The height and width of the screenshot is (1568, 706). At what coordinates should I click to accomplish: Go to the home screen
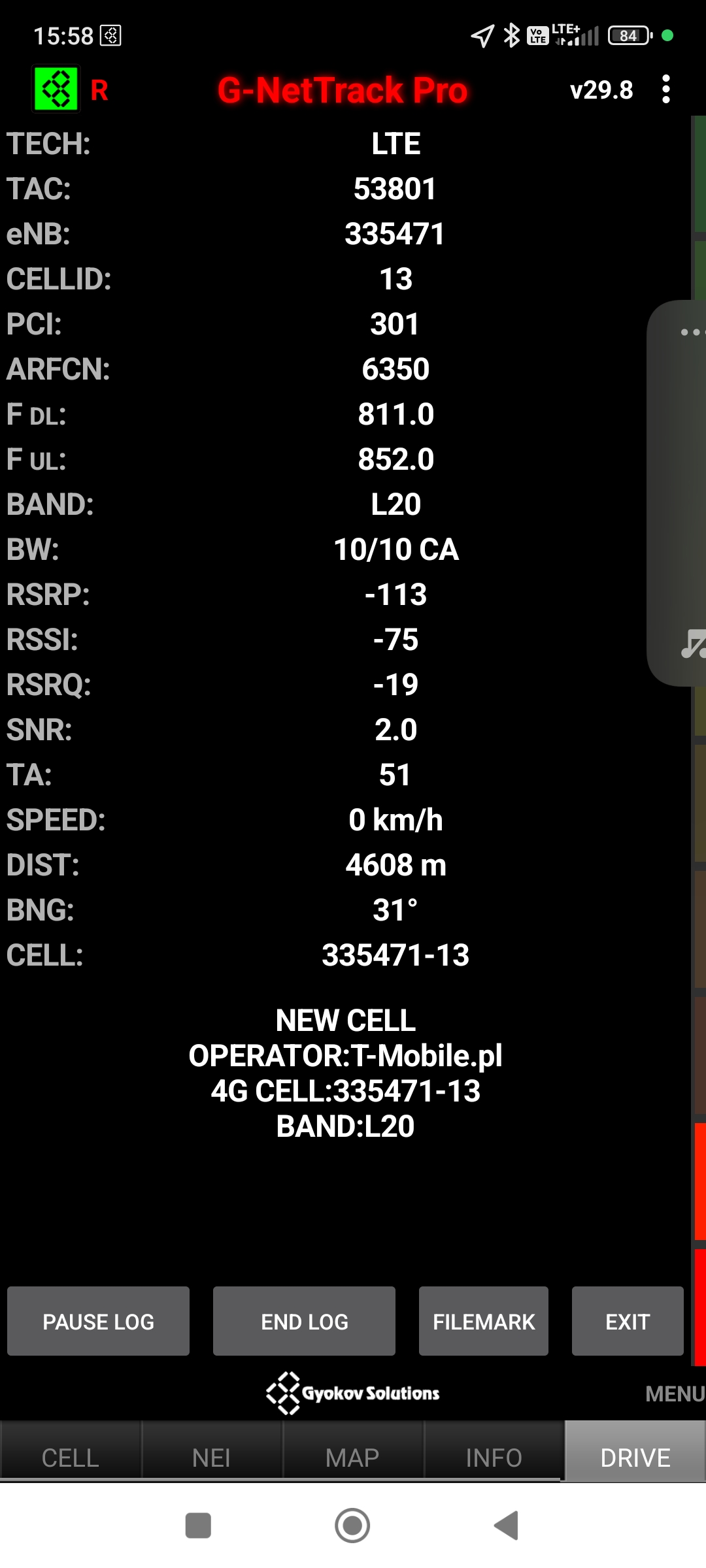coord(352,1526)
